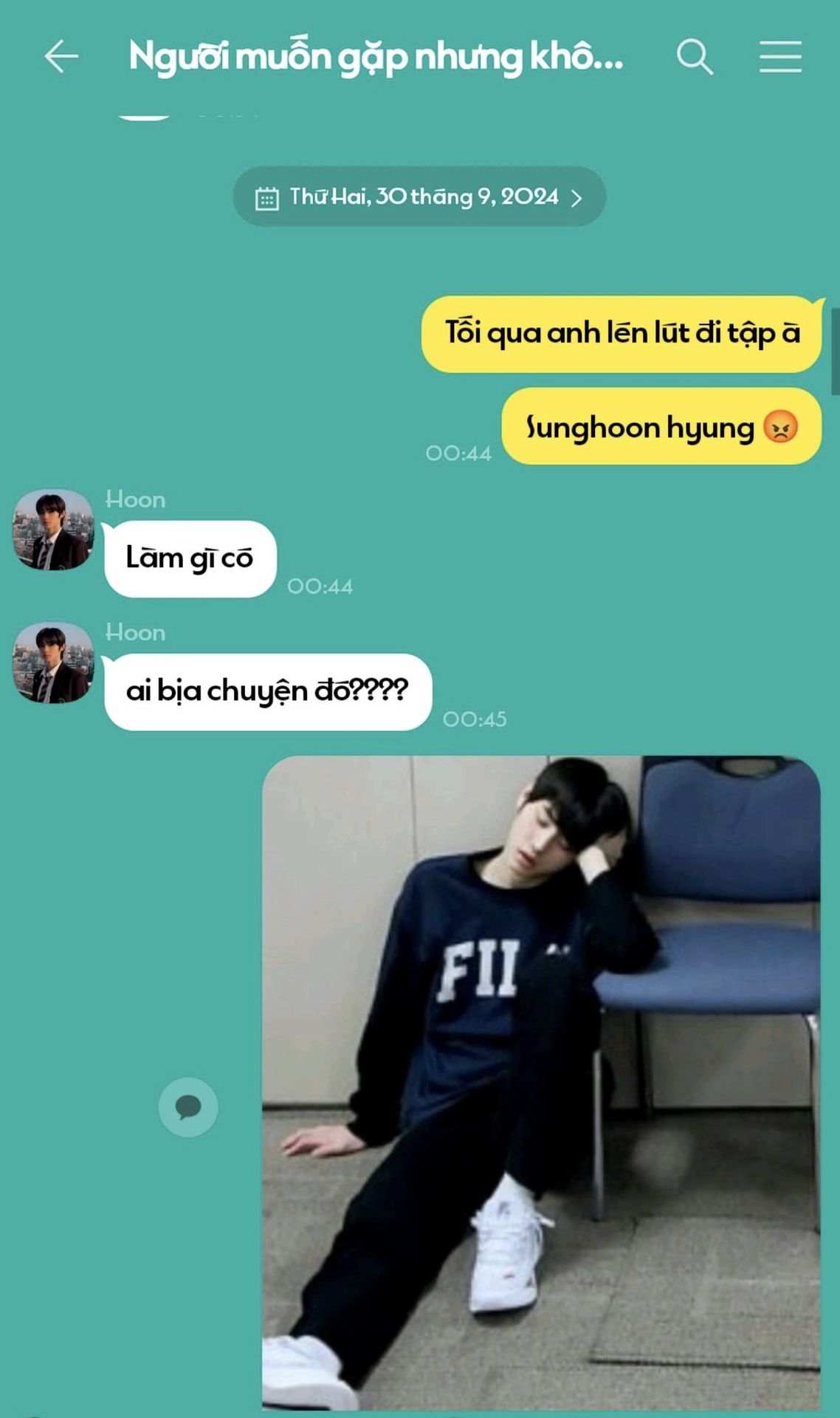Search within this chat
Viewport: 840px width, 1418px height.
click(695, 57)
